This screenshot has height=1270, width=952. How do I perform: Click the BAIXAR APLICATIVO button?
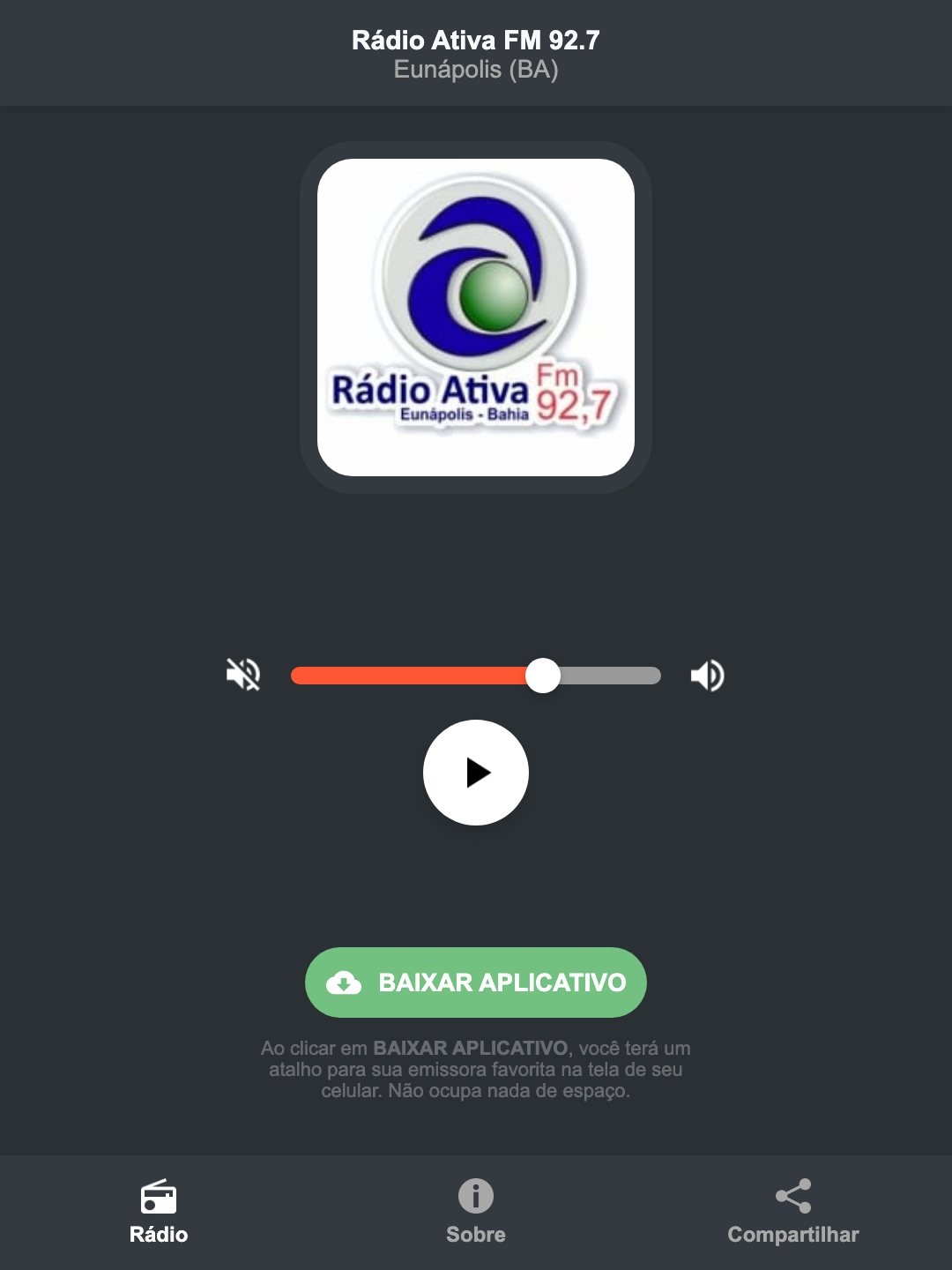pyautogui.click(x=475, y=982)
